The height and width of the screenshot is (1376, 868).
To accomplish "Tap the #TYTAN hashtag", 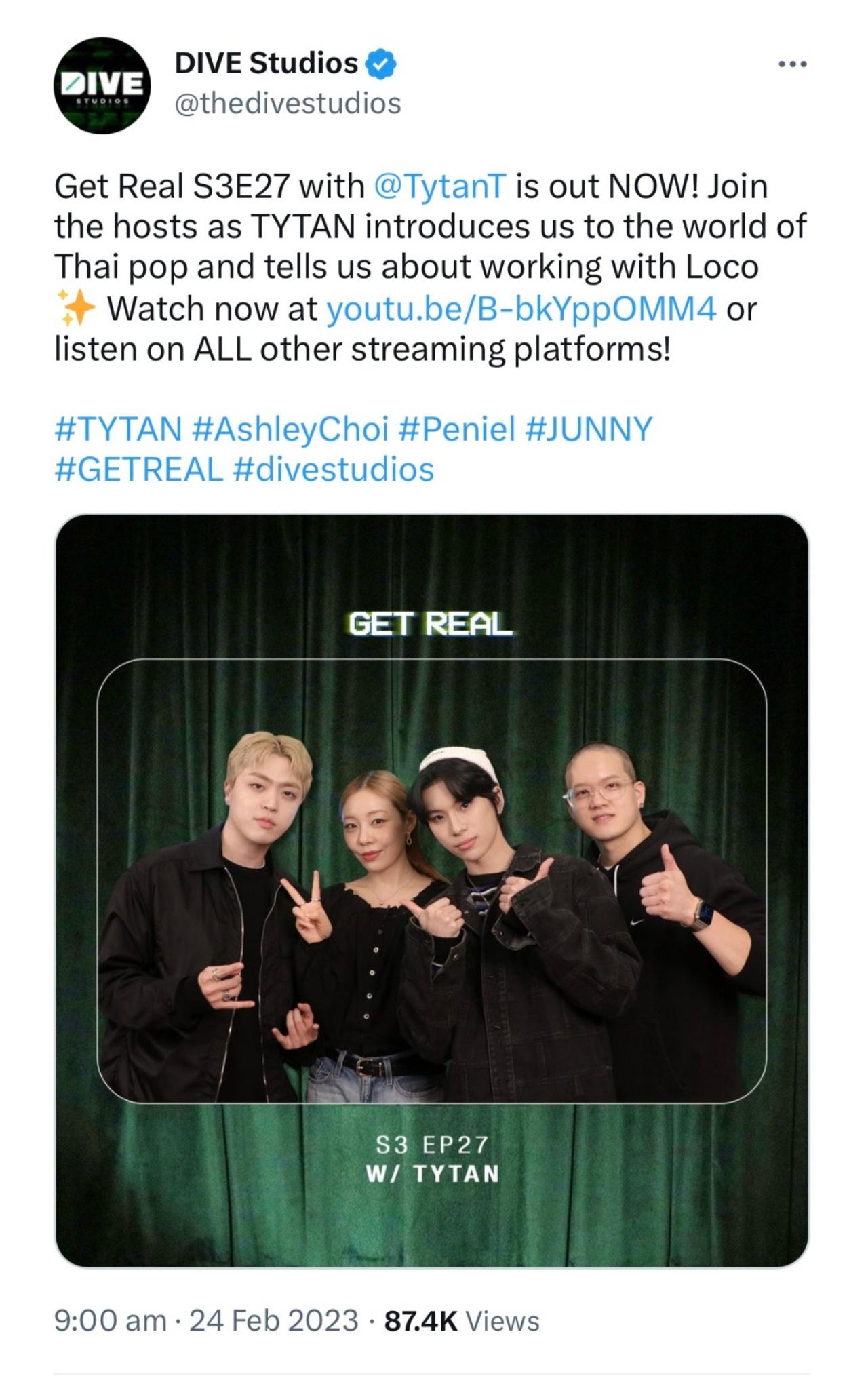I will pyautogui.click(x=118, y=429).
